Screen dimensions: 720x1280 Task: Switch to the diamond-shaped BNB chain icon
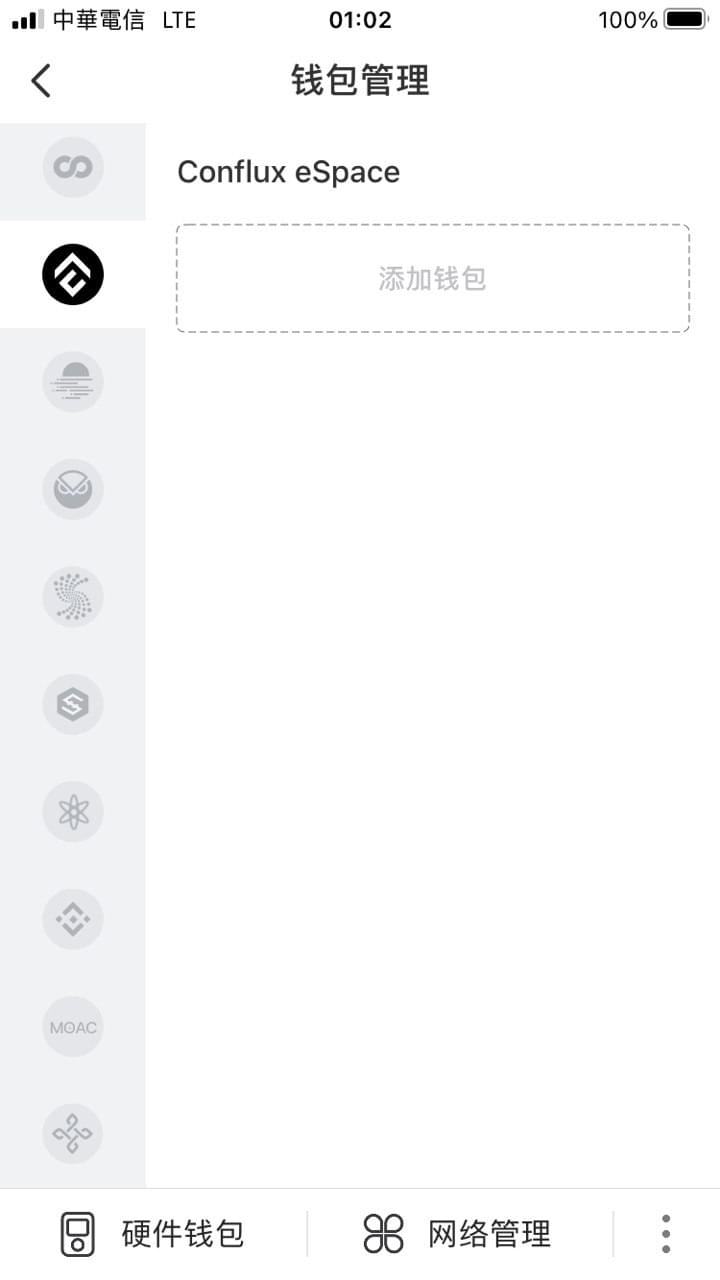[73, 919]
